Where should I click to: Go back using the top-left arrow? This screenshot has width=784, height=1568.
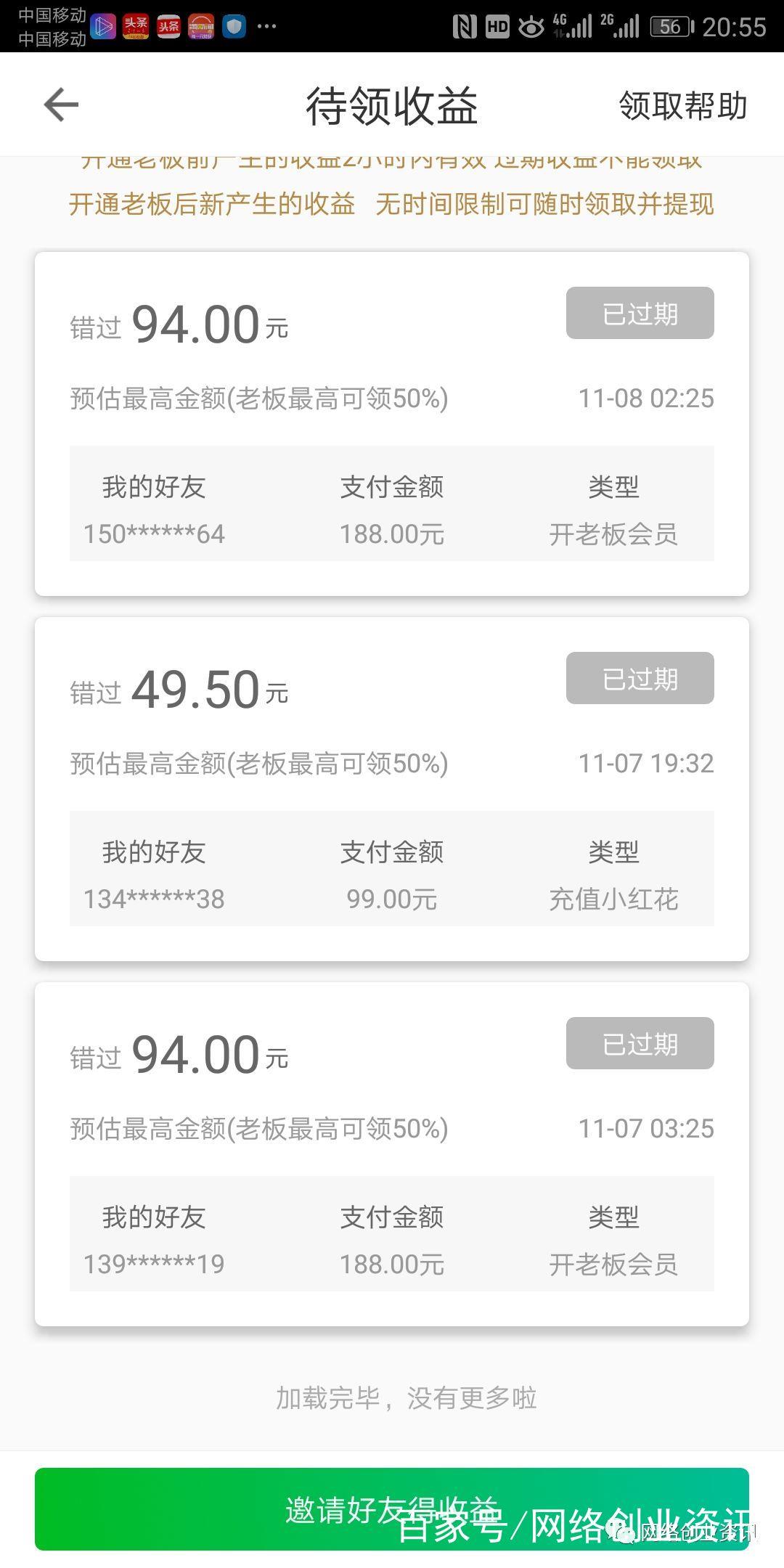(61, 105)
